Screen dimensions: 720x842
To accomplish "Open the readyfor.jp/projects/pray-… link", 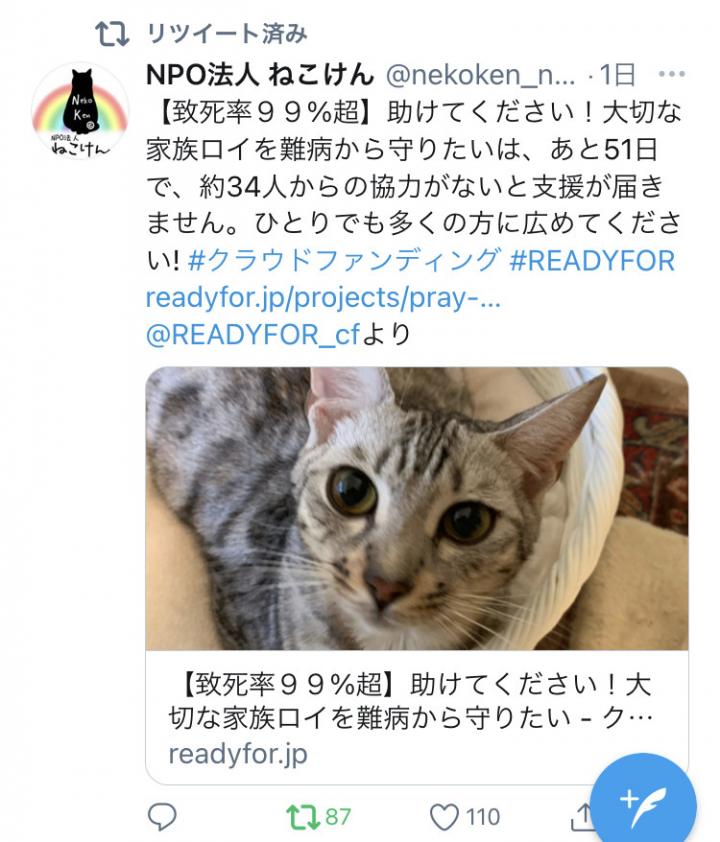I will coord(322,298).
